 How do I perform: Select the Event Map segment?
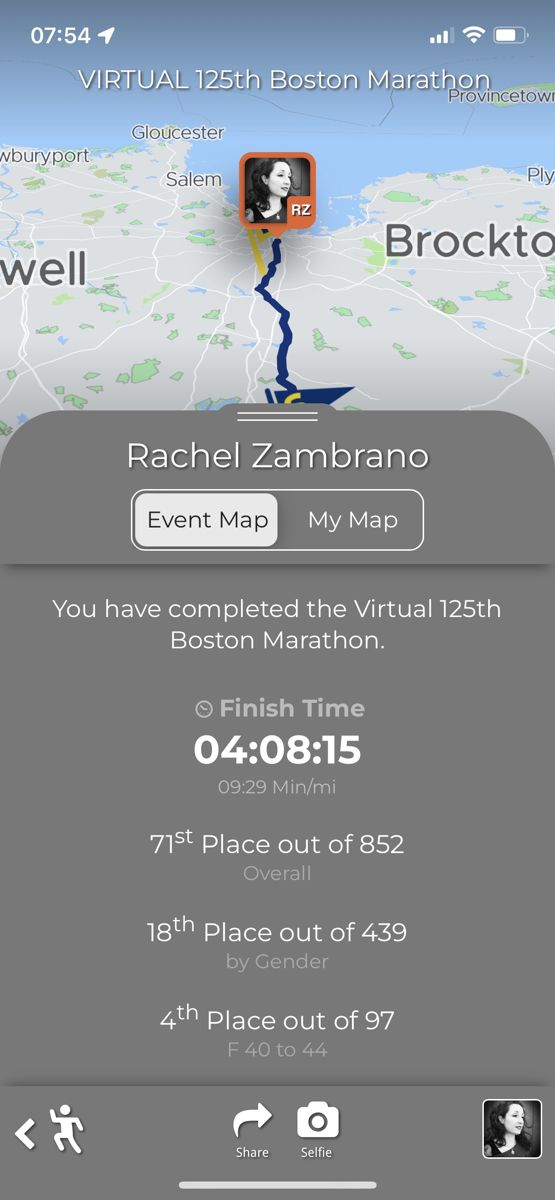(207, 520)
